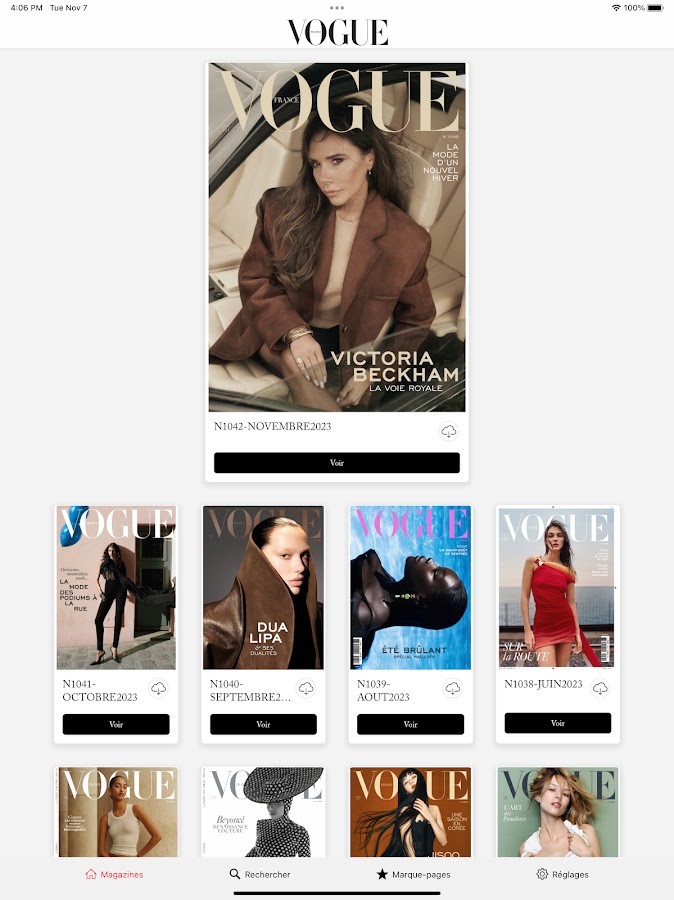Screen dimensions: 674x900
Task: Download the N1038-JUIN2023 issue
Action: (600, 689)
